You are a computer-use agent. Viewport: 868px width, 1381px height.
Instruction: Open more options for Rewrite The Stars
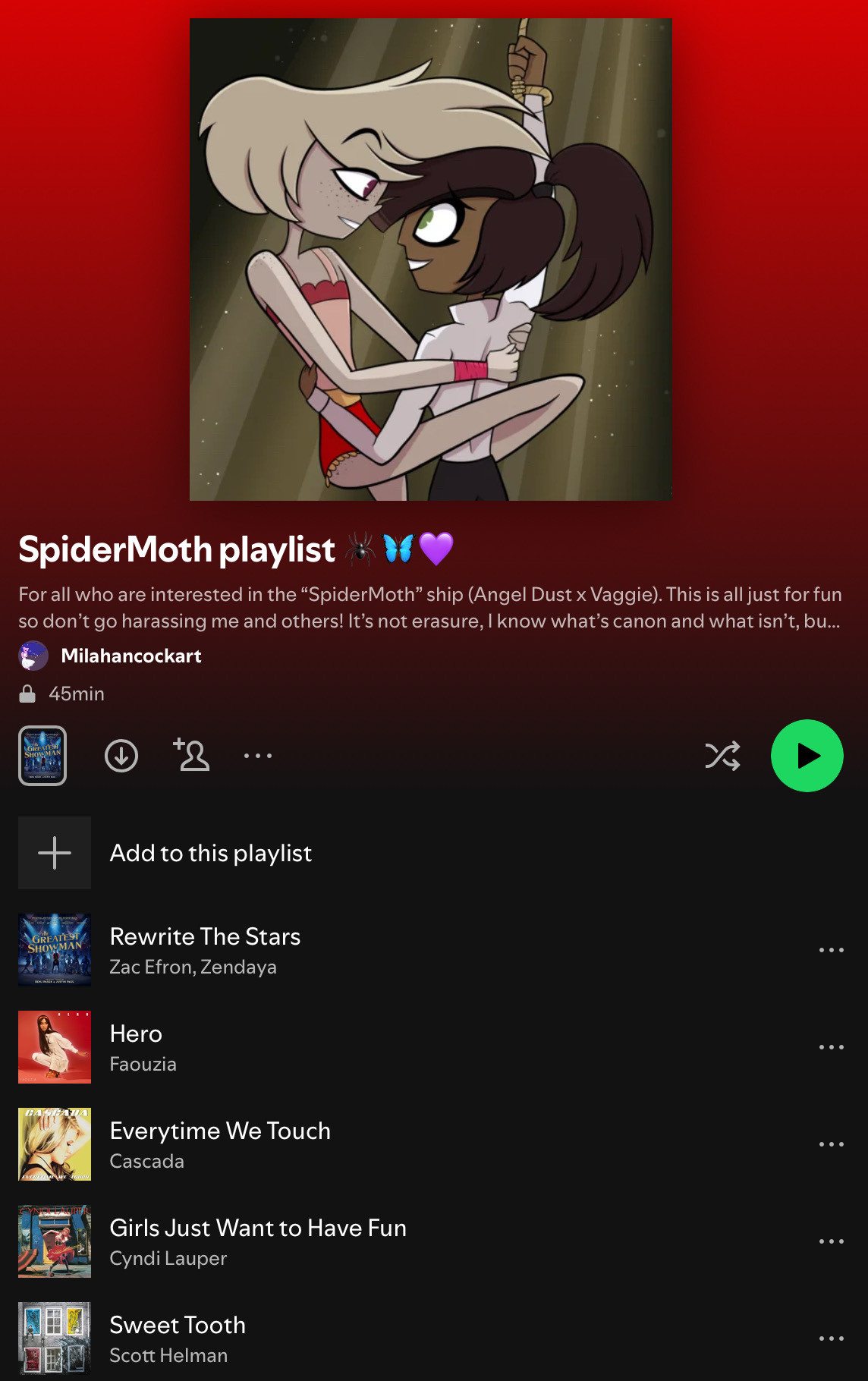[x=831, y=950]
